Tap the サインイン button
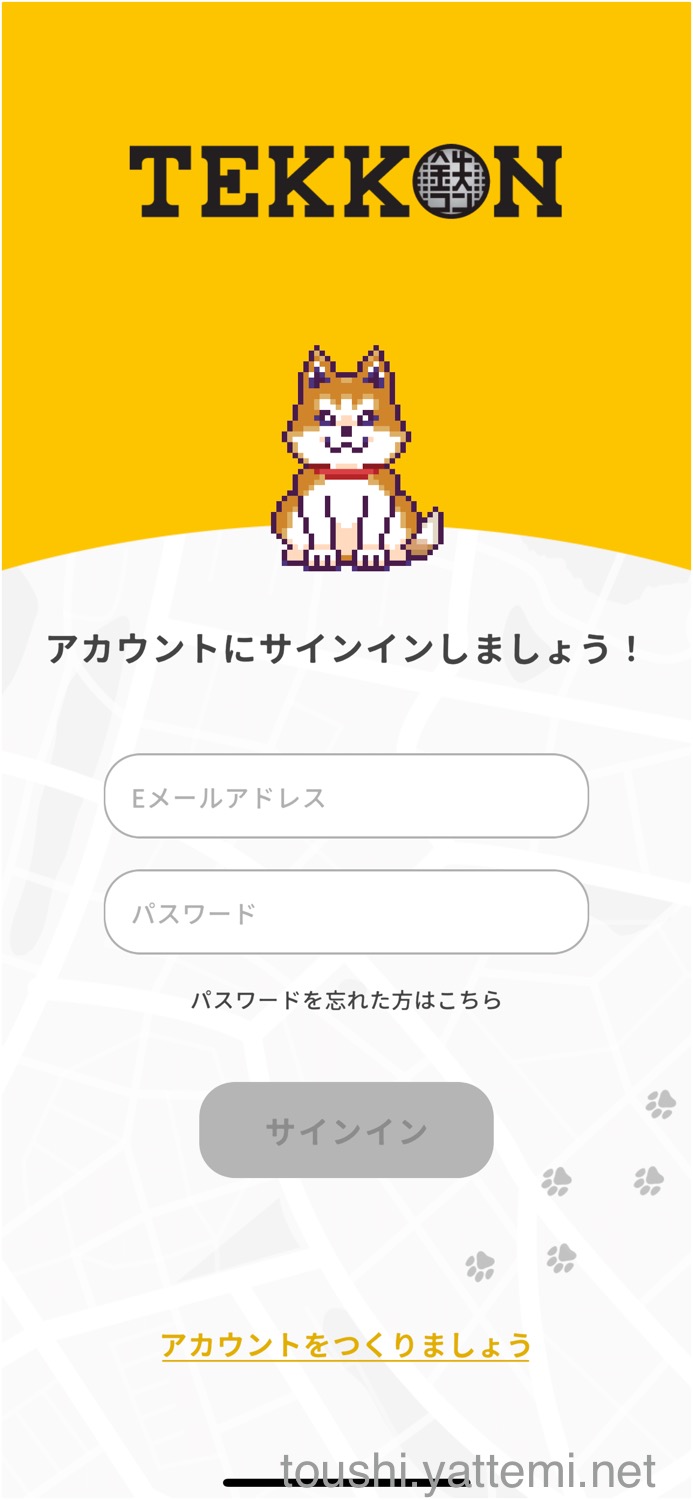This screenshot has width=693, height=1500. point(346,1130)
